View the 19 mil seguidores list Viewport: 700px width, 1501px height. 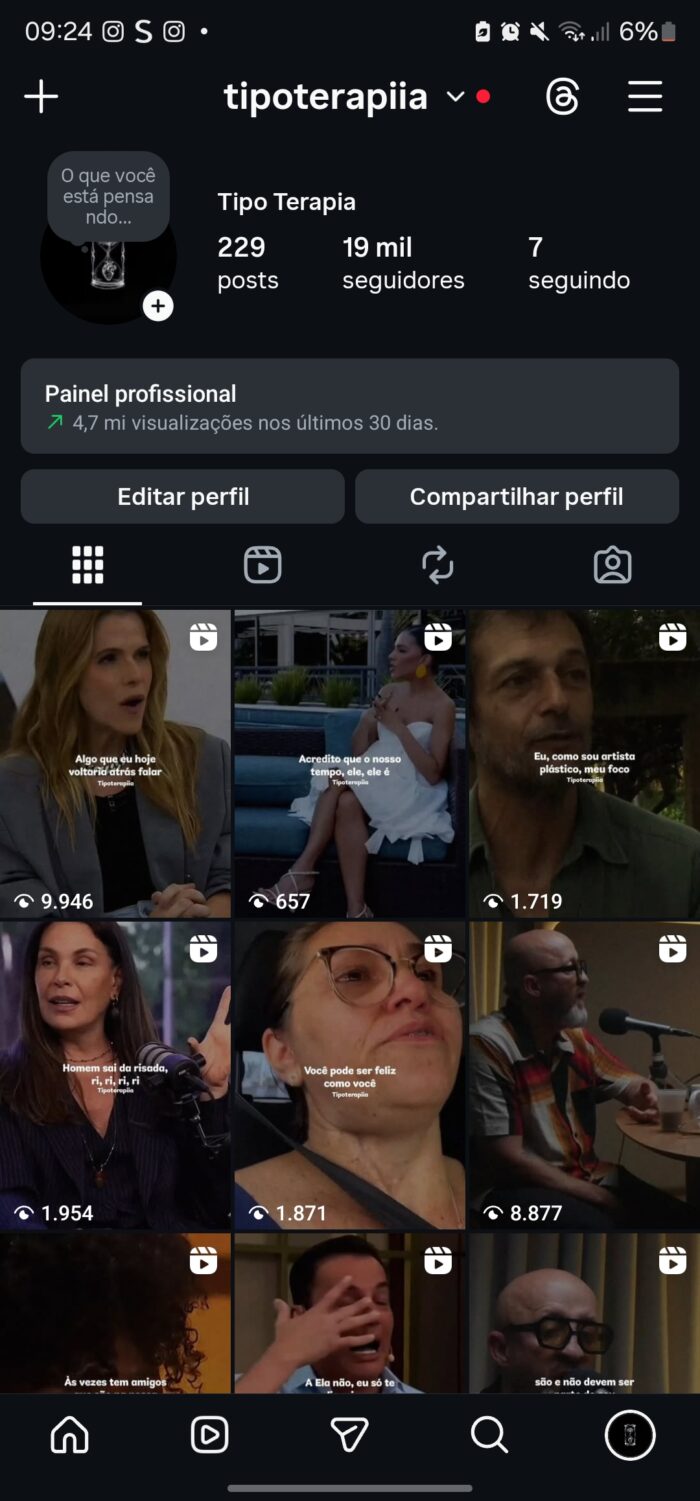pos(403,263)
